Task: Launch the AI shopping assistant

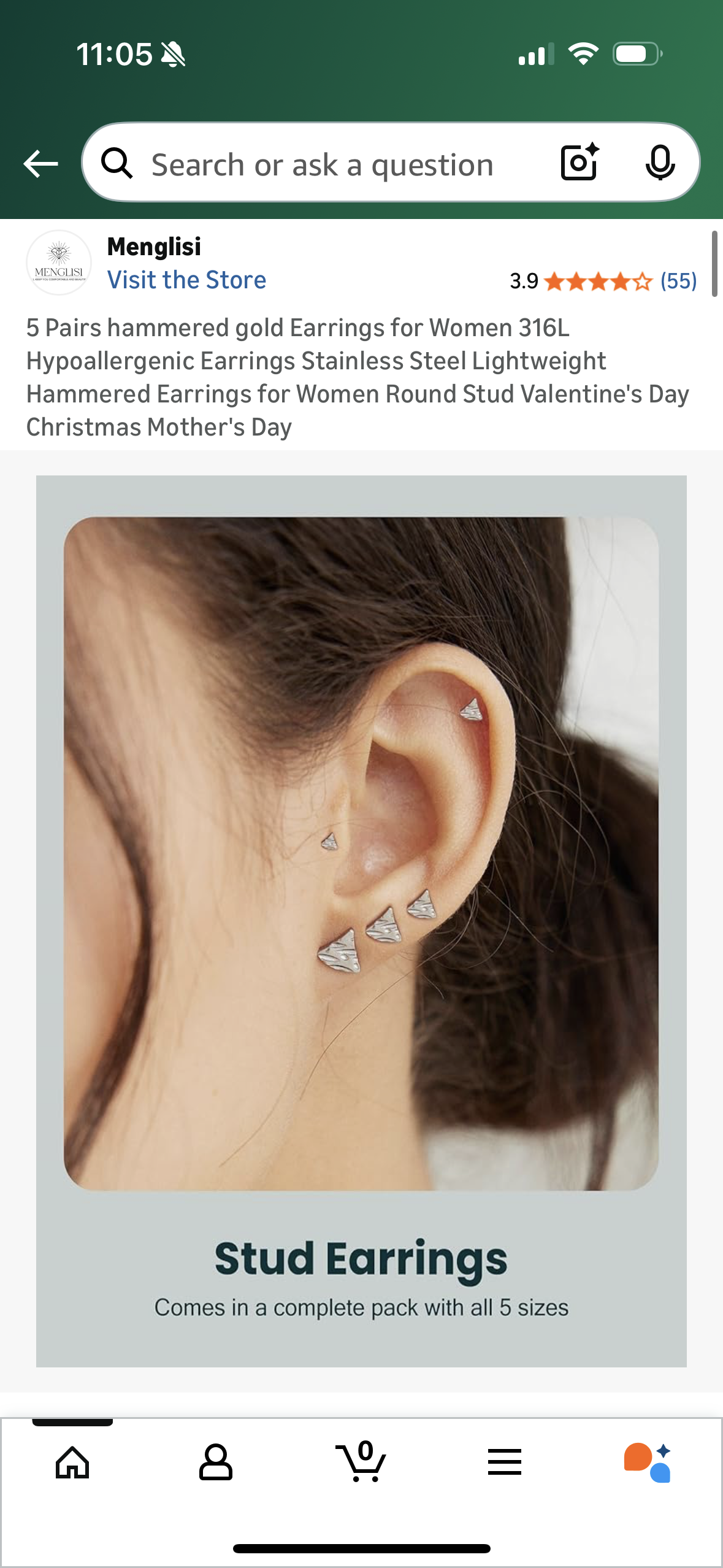Action: click(648, 1462)
